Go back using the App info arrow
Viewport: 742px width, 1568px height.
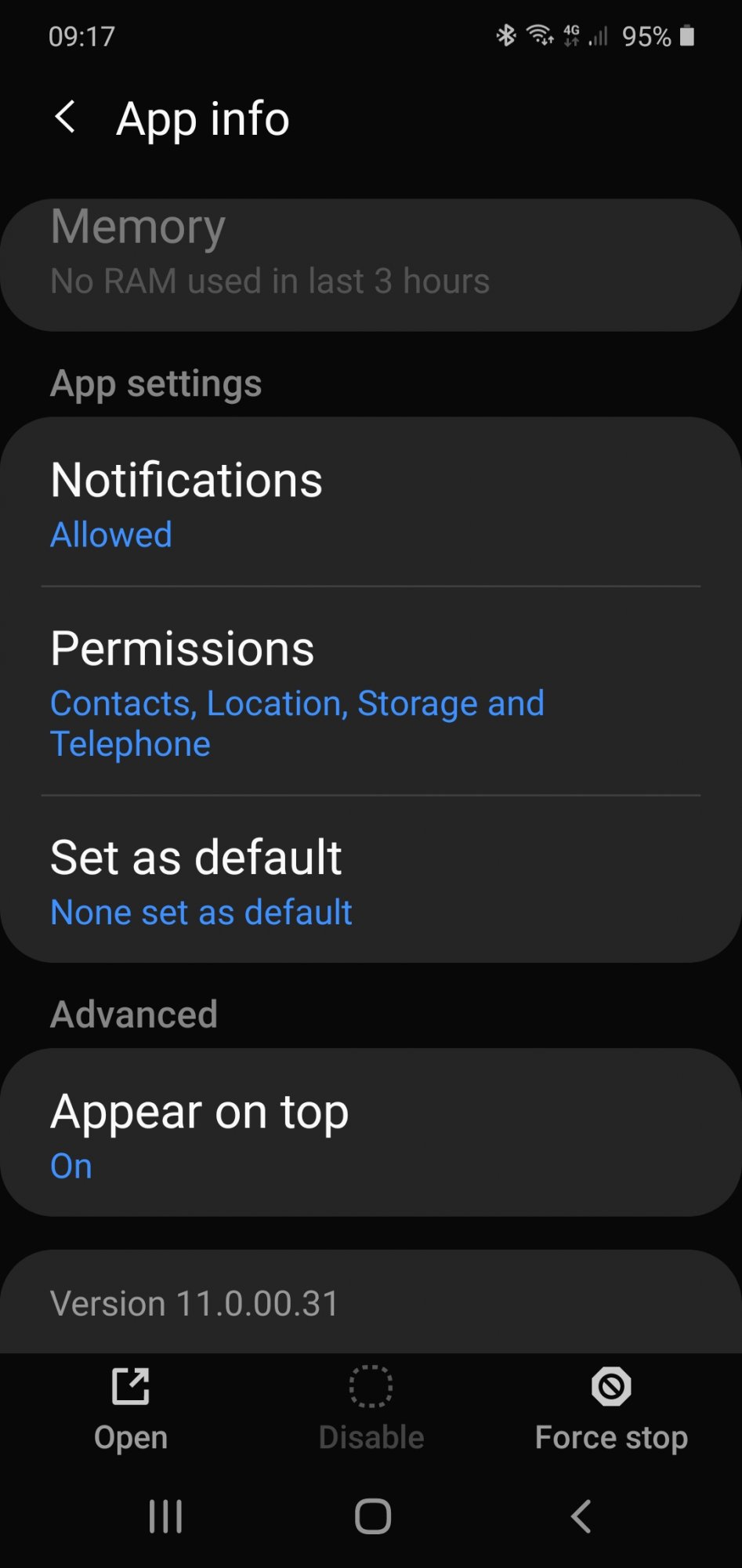point(66,118)
